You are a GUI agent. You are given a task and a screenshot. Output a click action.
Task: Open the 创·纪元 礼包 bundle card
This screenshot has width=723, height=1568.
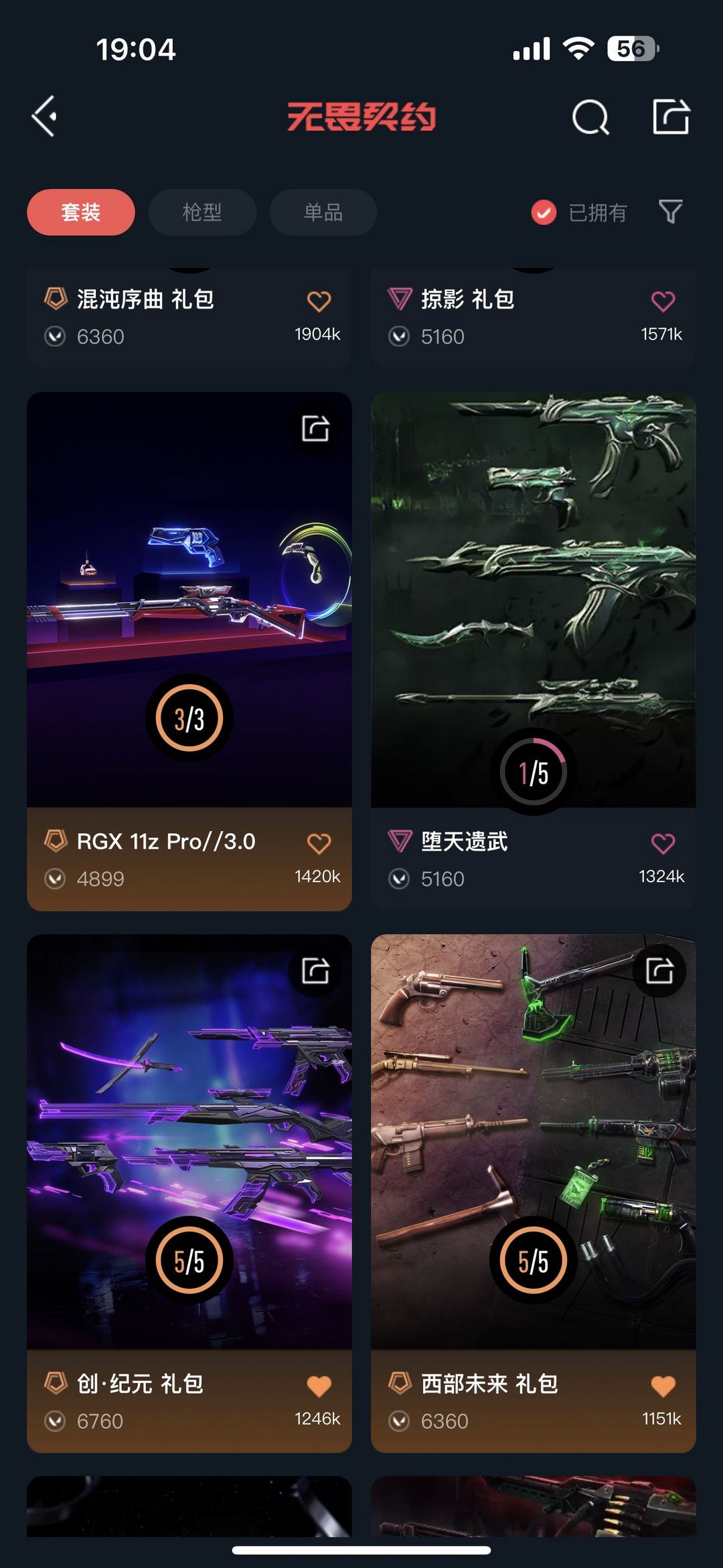coord(189,1194)
